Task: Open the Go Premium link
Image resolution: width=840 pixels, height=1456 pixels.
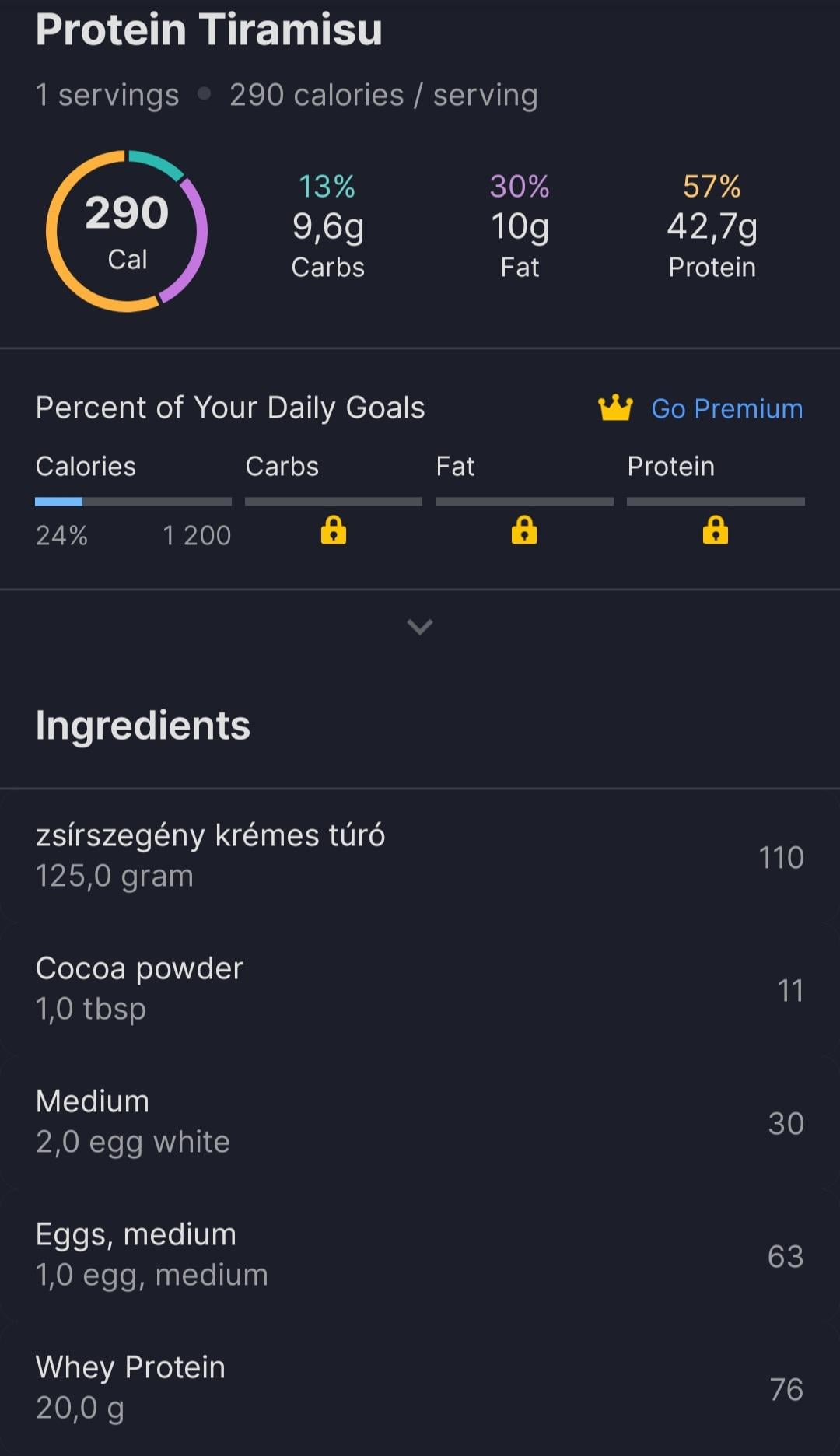Action: 726,408
